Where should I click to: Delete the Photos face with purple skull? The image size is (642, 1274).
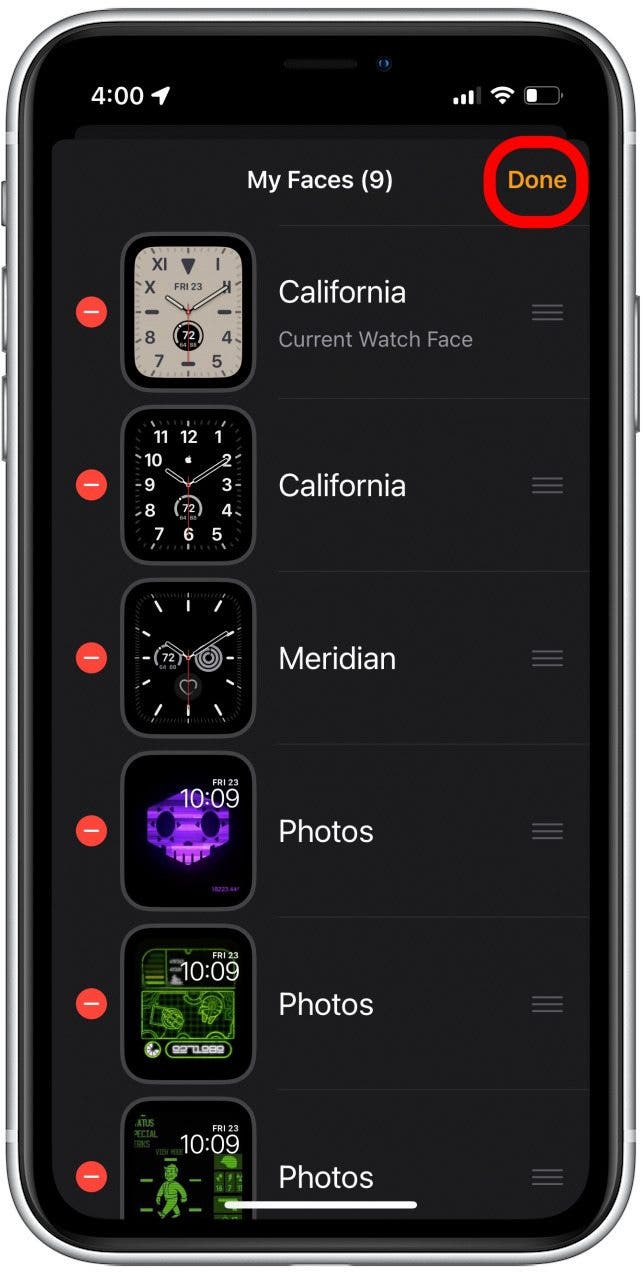91,831
